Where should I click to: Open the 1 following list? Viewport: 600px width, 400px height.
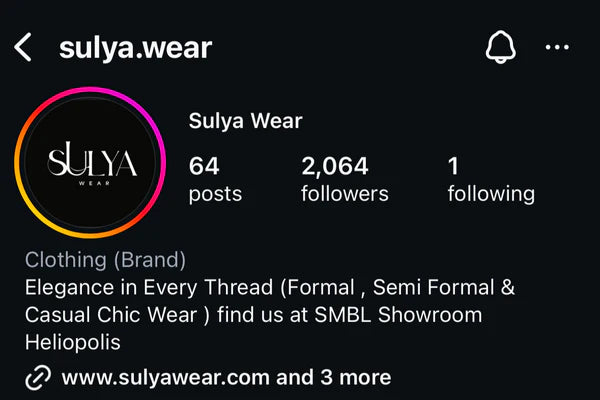coord(490,179)
